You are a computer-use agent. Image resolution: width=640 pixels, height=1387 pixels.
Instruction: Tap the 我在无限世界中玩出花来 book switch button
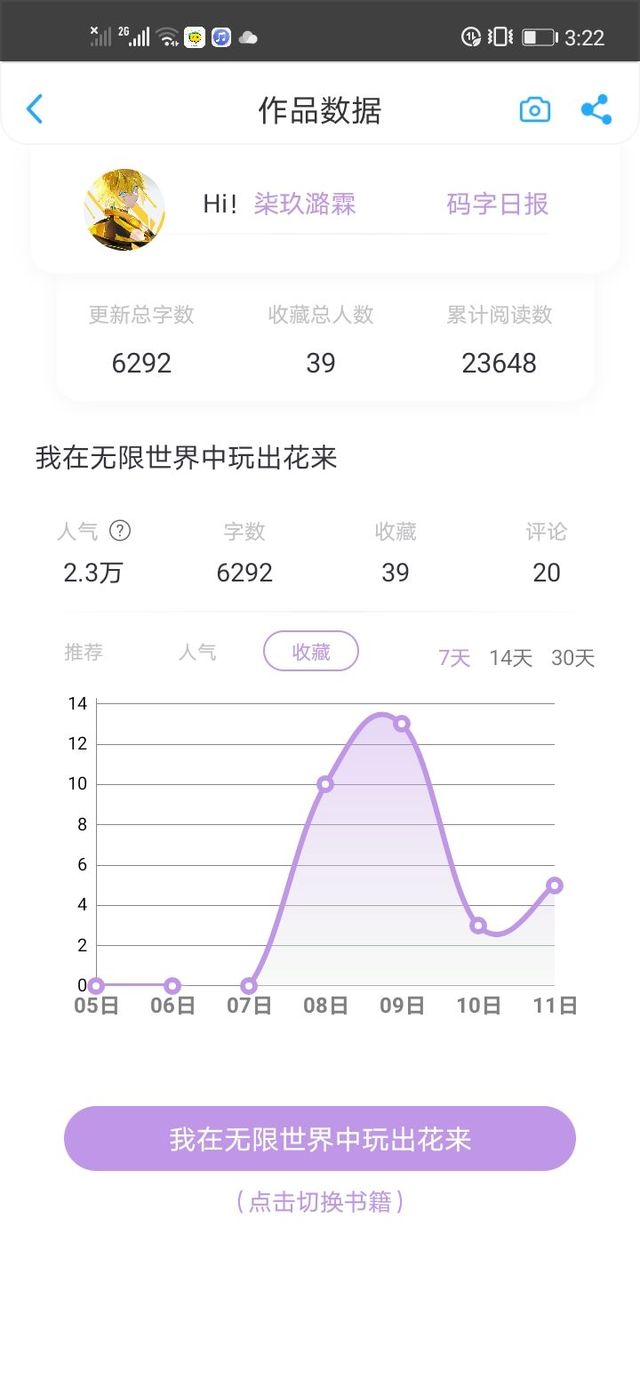pos(320,1139)
